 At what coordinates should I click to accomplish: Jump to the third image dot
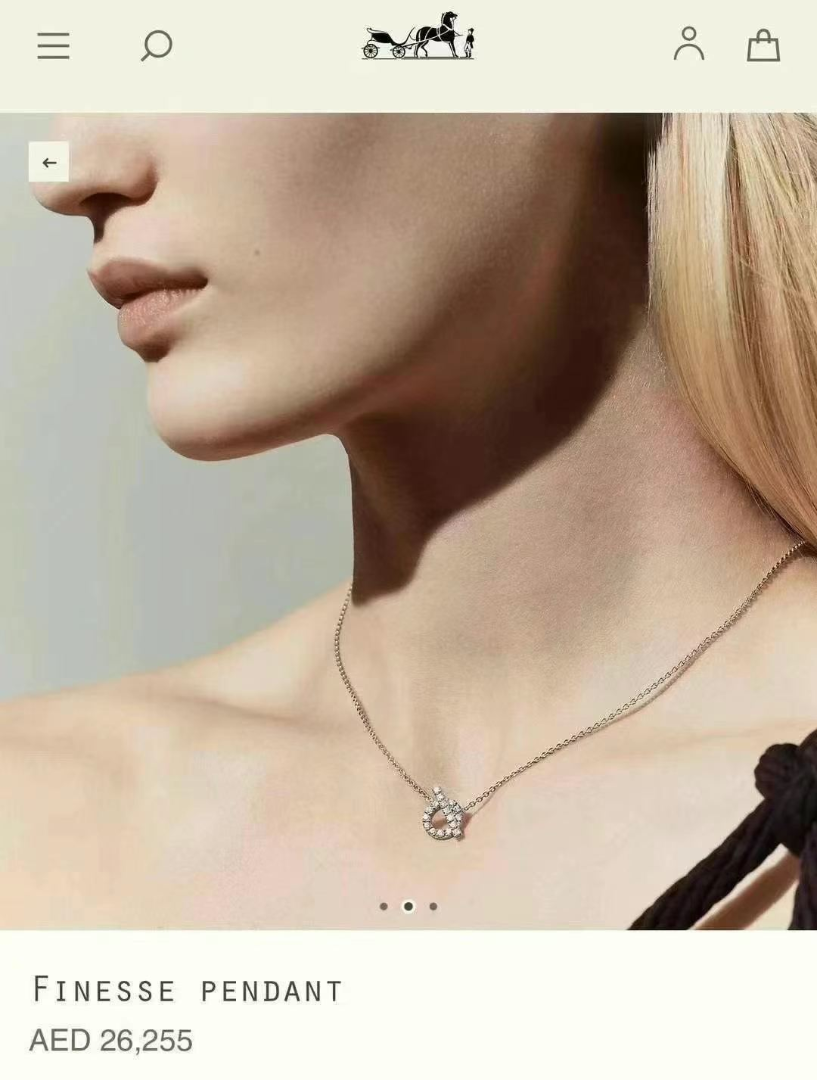coord(433,906)
